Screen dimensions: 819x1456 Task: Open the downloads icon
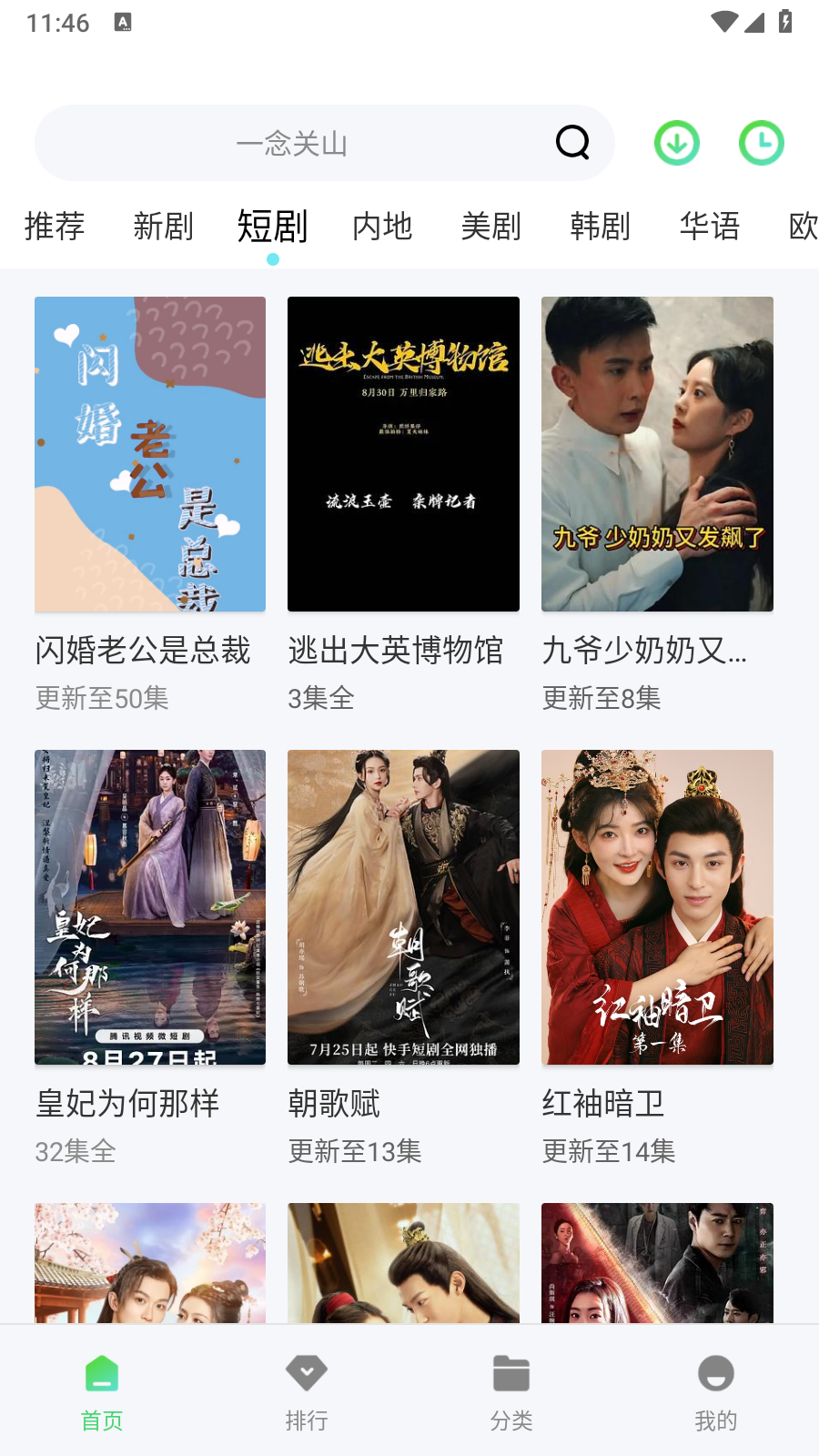tap(676, 143)
